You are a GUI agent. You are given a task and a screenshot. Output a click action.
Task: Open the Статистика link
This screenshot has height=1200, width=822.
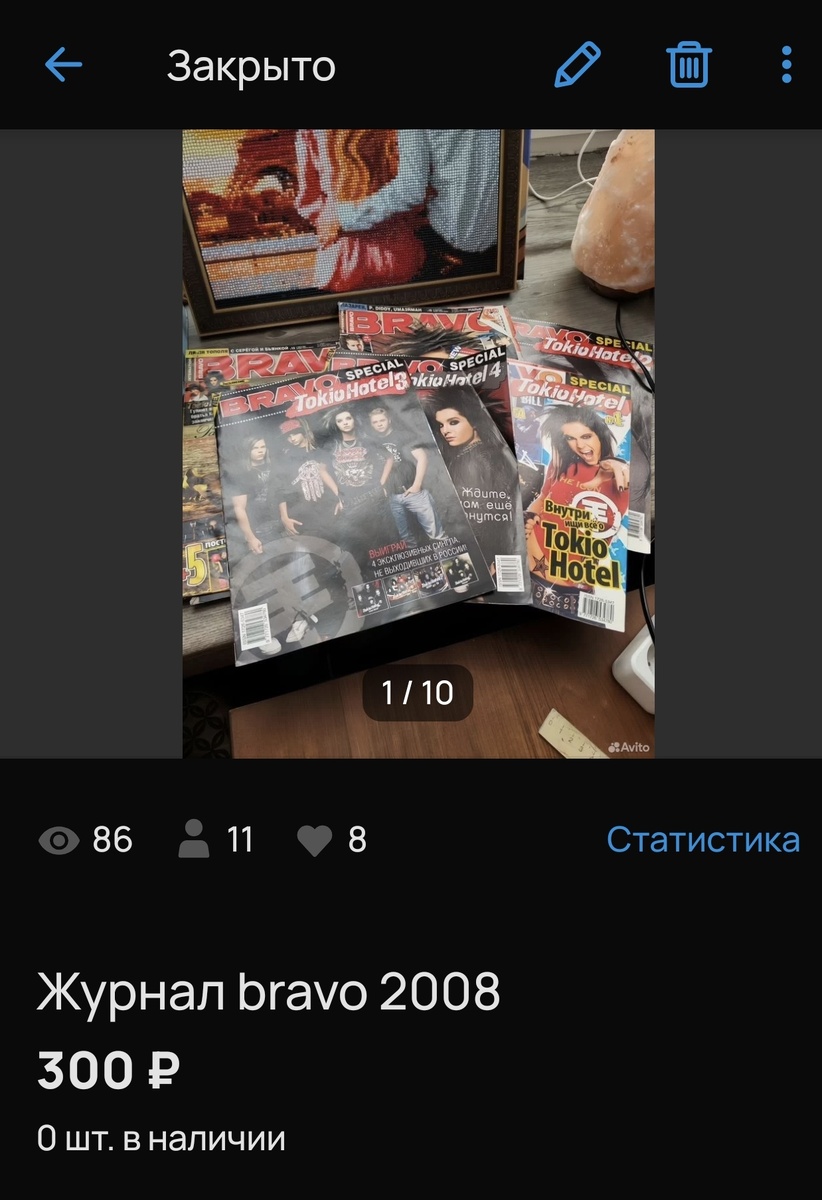[x=703, y=839]
